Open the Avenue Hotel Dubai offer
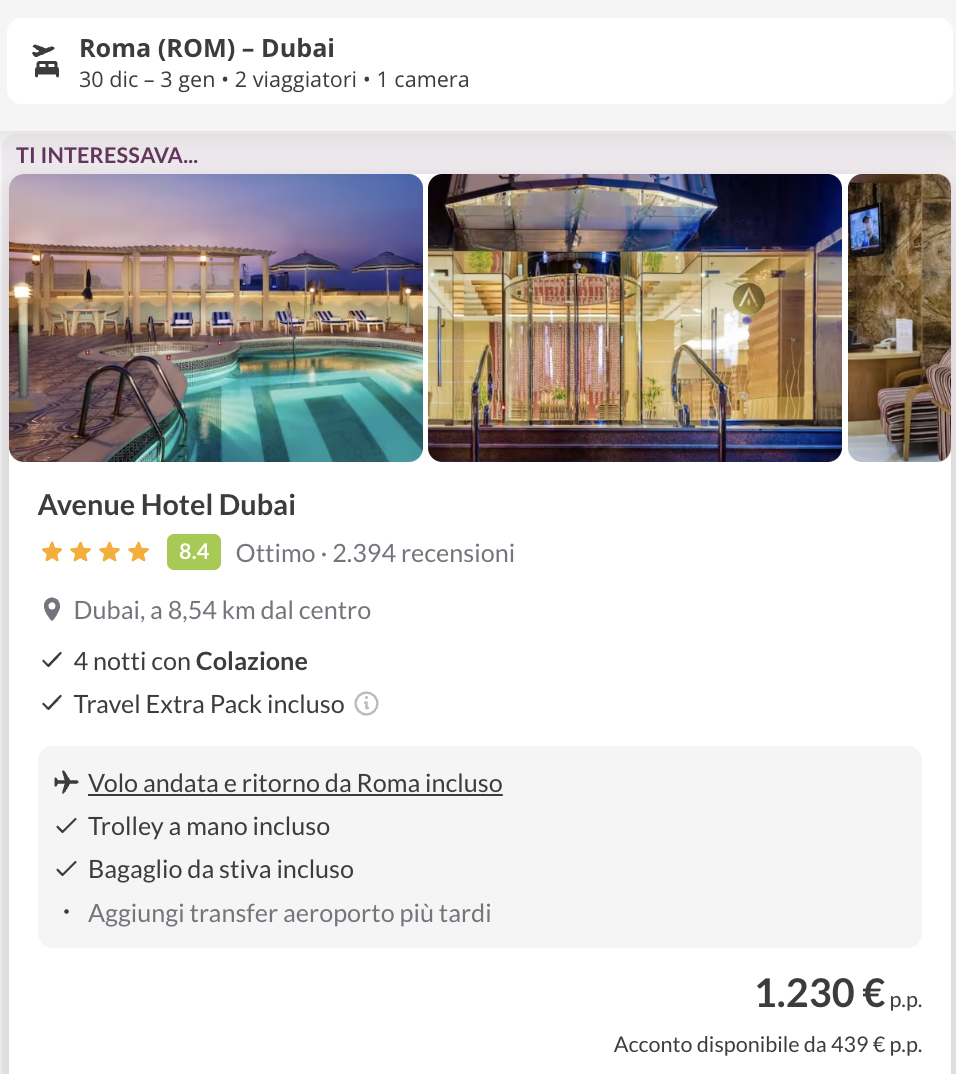Screen dimensions: 956x1074 (167, 505)
